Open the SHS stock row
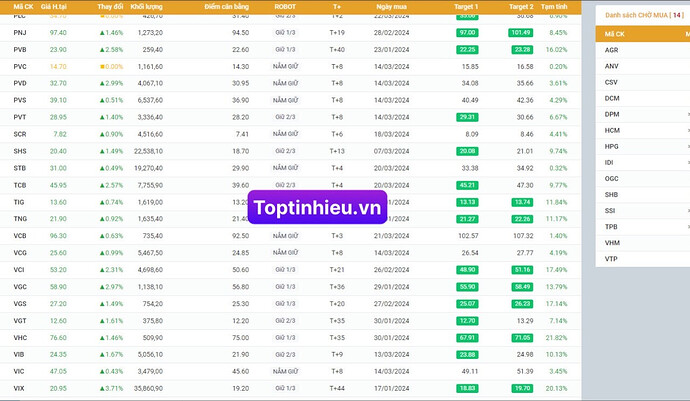This screenshot has height=401, width=690. 20,150
